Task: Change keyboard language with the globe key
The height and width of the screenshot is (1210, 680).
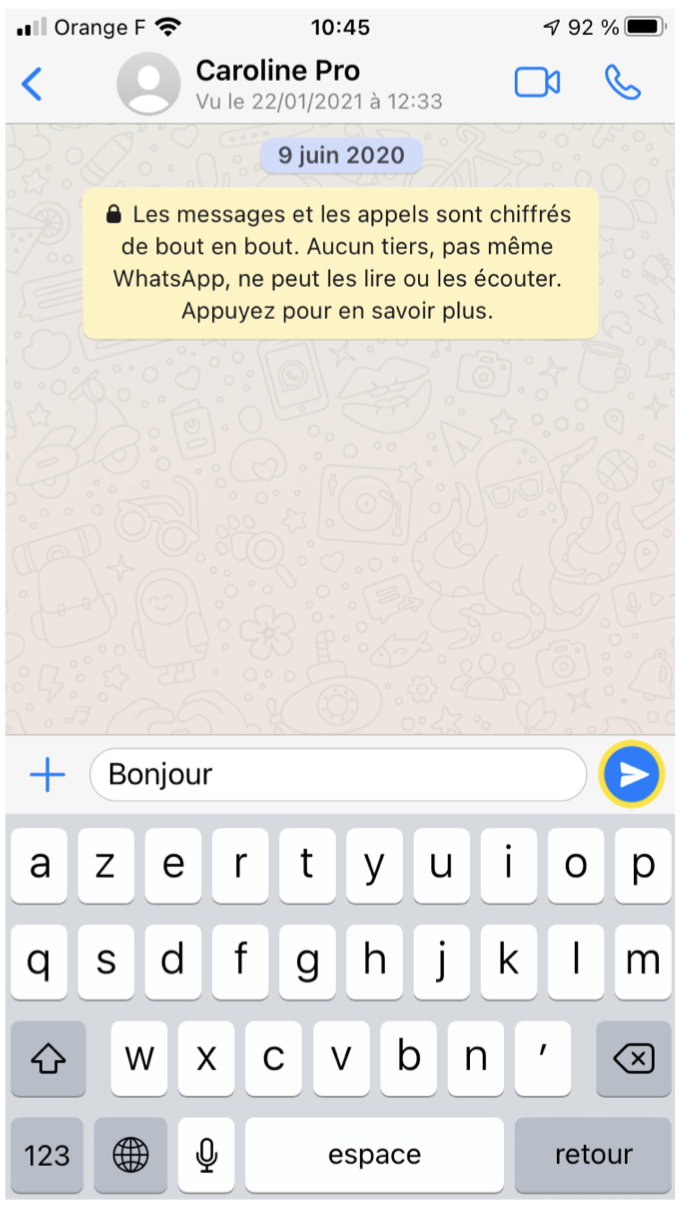Action: pyautogui.click(x=130, y=1155)
